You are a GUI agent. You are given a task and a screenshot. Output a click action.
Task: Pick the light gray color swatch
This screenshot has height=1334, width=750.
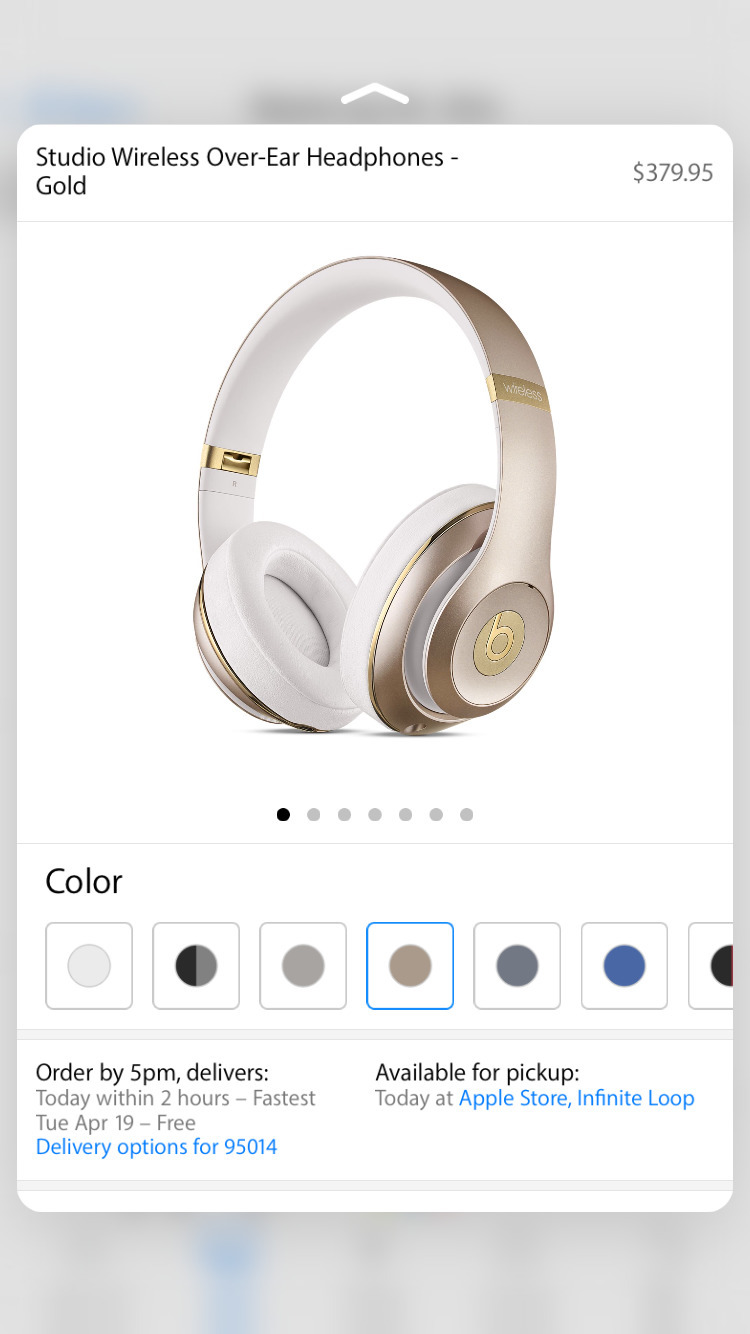coord(303,966)
